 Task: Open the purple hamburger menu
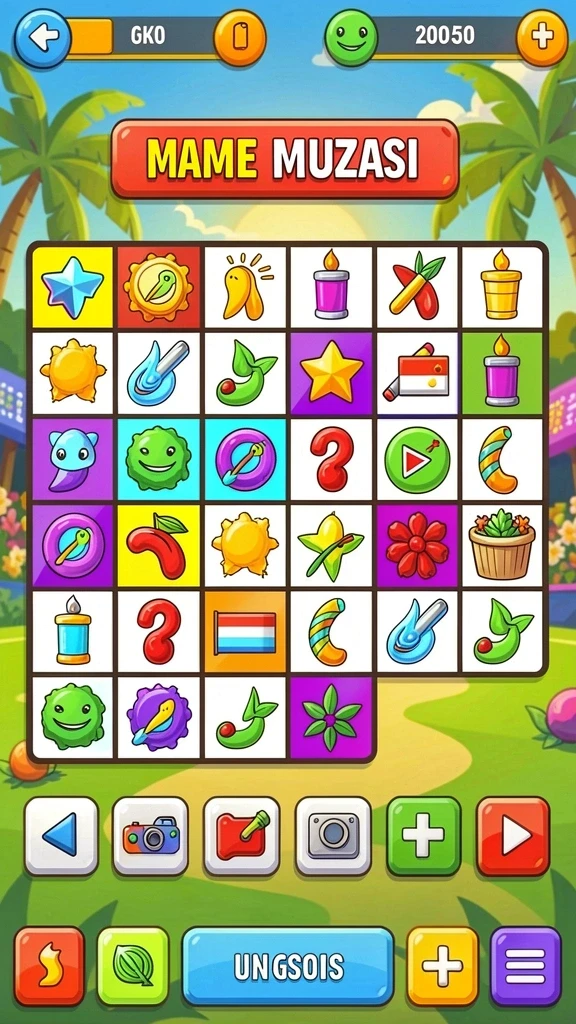click(526, 967)
